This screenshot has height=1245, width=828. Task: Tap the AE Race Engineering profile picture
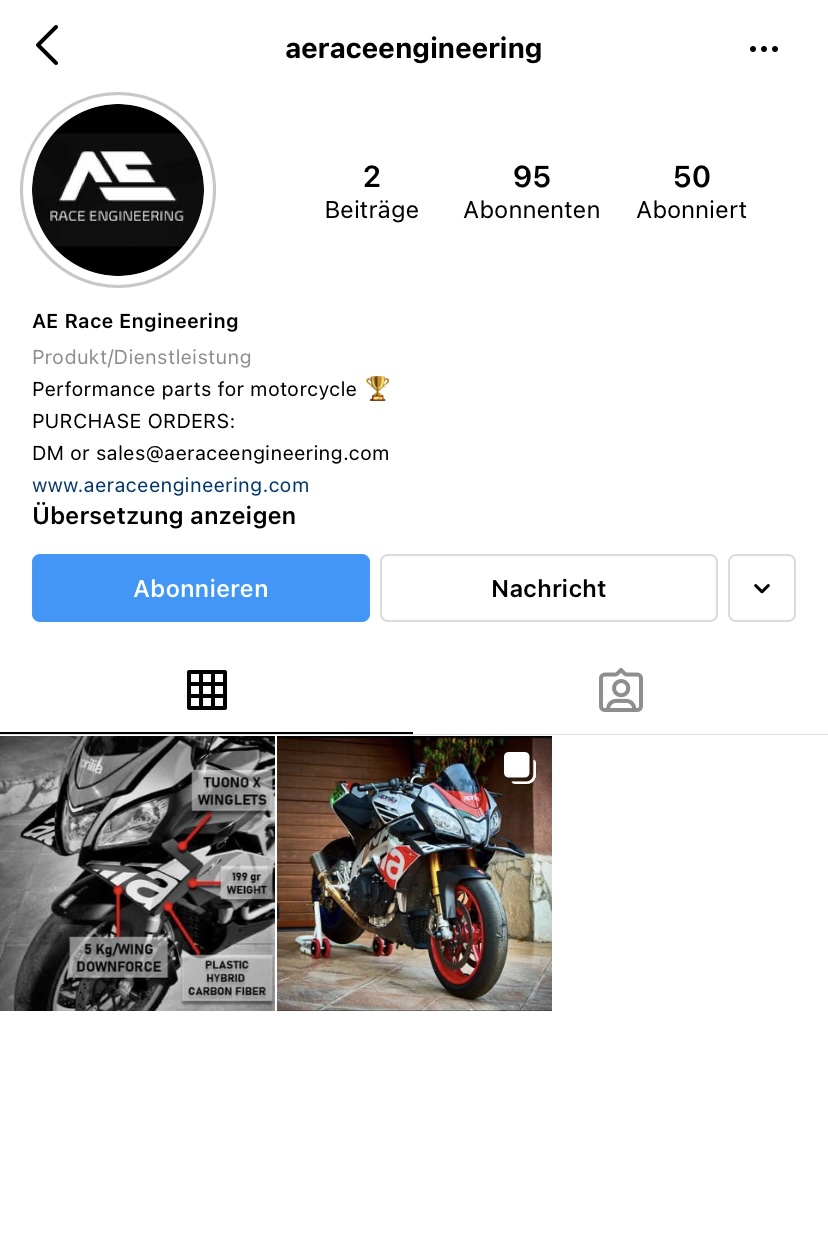coord(118,190)
